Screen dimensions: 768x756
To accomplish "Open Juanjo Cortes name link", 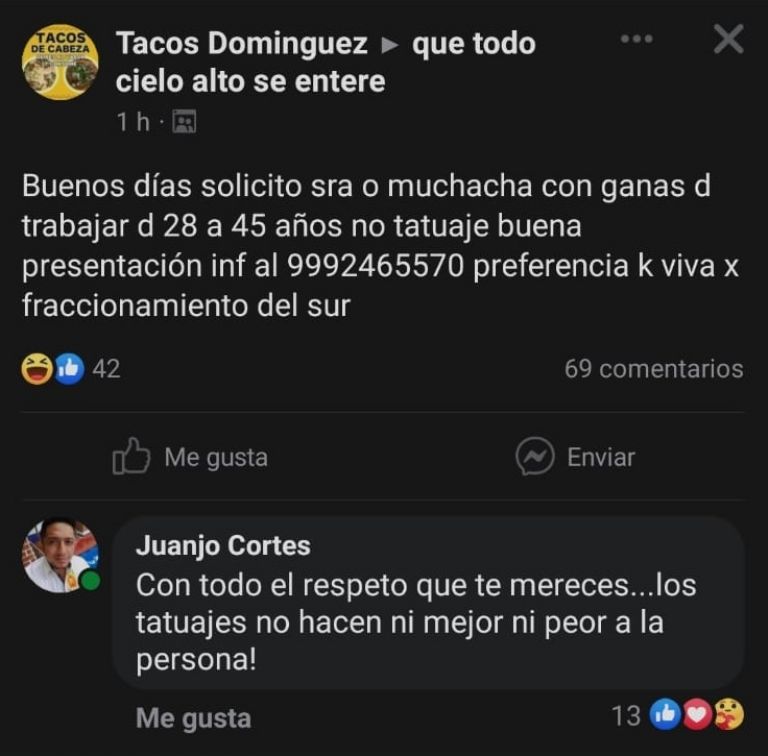I will click(223, 546).
